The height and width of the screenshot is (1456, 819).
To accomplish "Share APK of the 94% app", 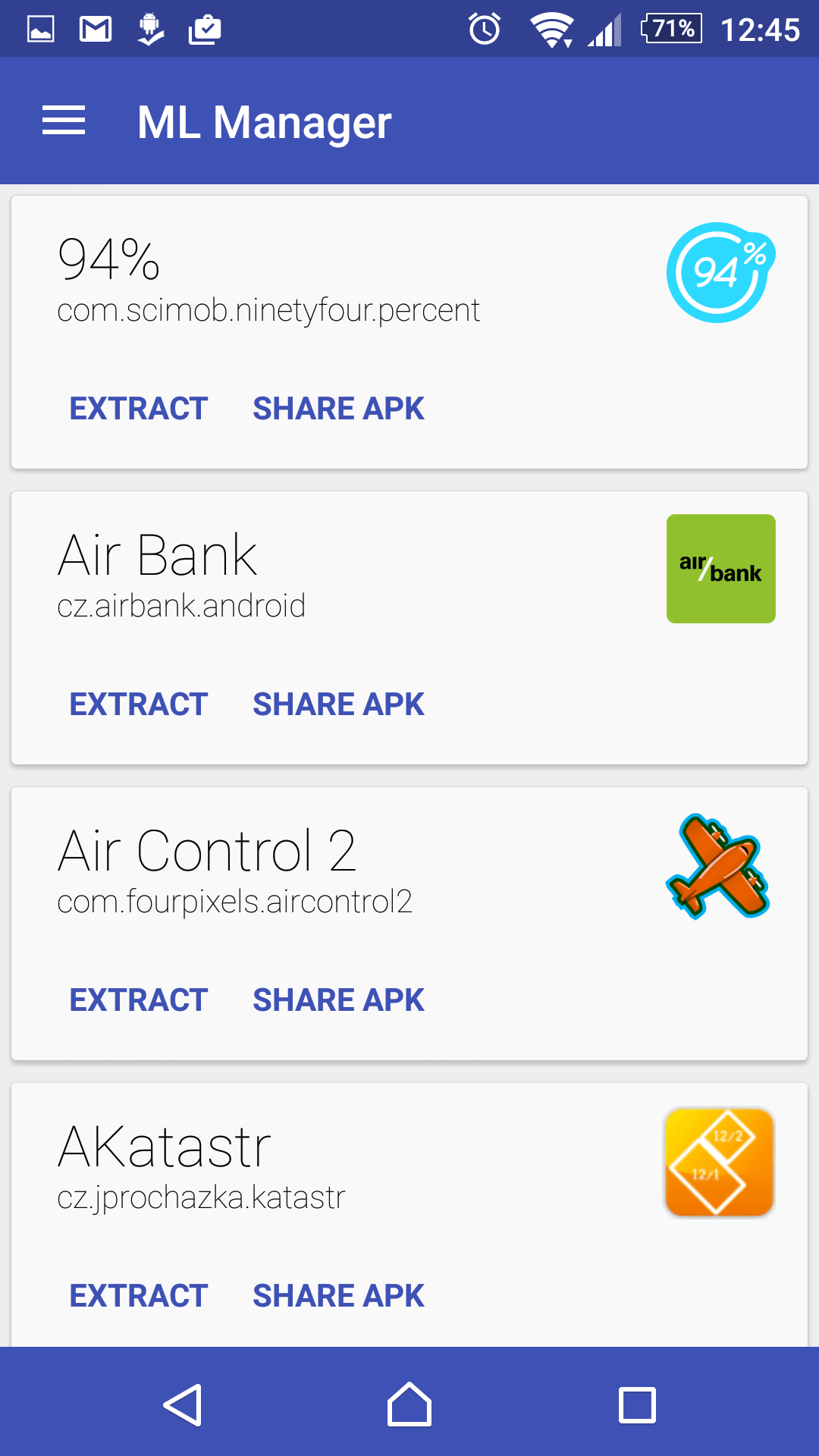I will (338, 409).
